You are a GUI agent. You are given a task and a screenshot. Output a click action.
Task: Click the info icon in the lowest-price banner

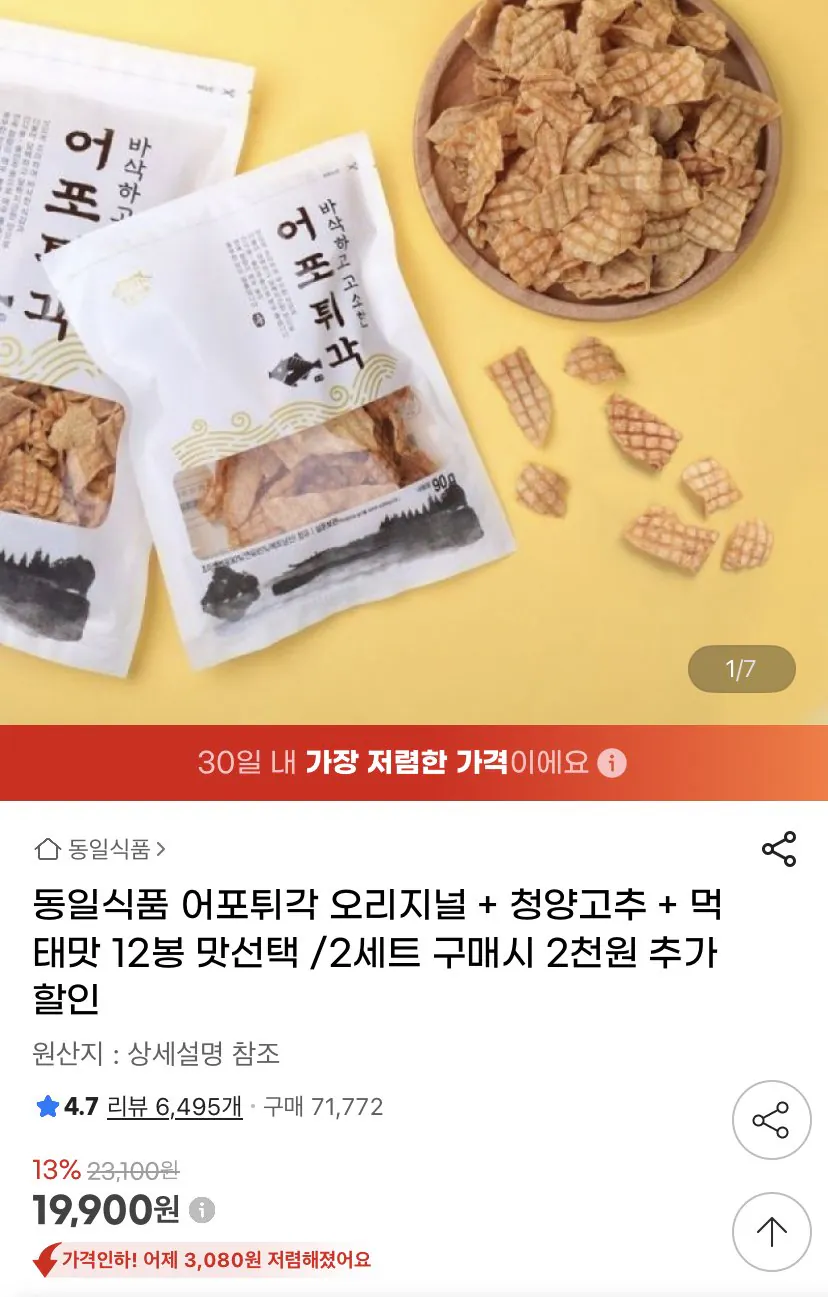612,761
